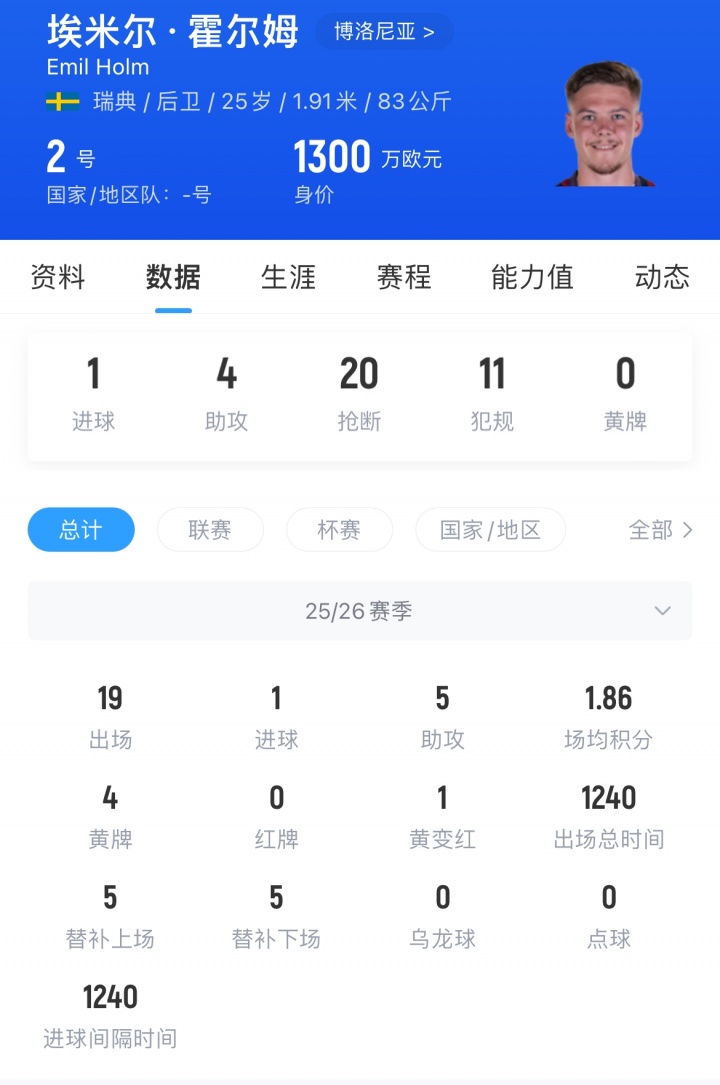Show 国家/地区 stats
Screen dimensions: 720x1085
click(x=490, y=530)
